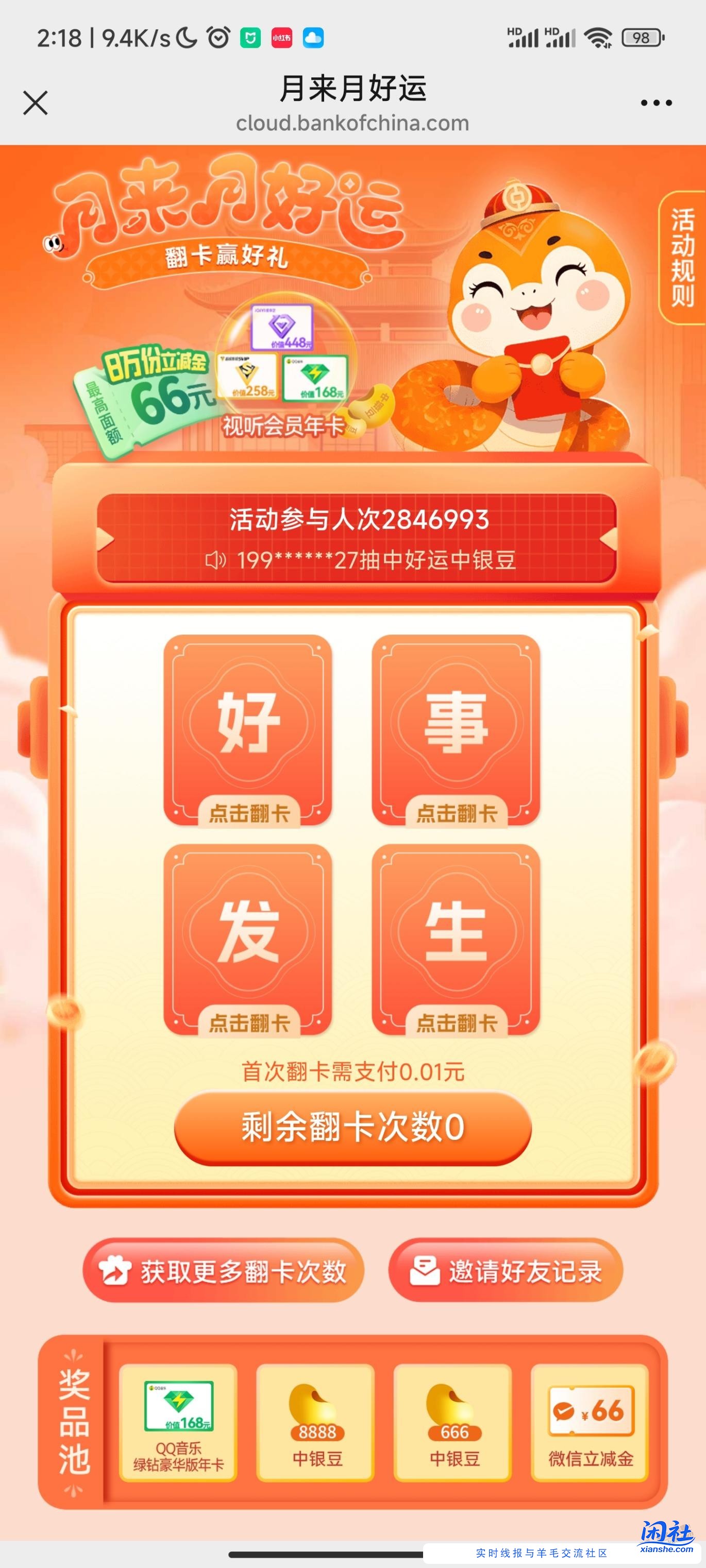The image size is (706, 1568).
Task: Flip the 发 card
Action: click(248, 939)
